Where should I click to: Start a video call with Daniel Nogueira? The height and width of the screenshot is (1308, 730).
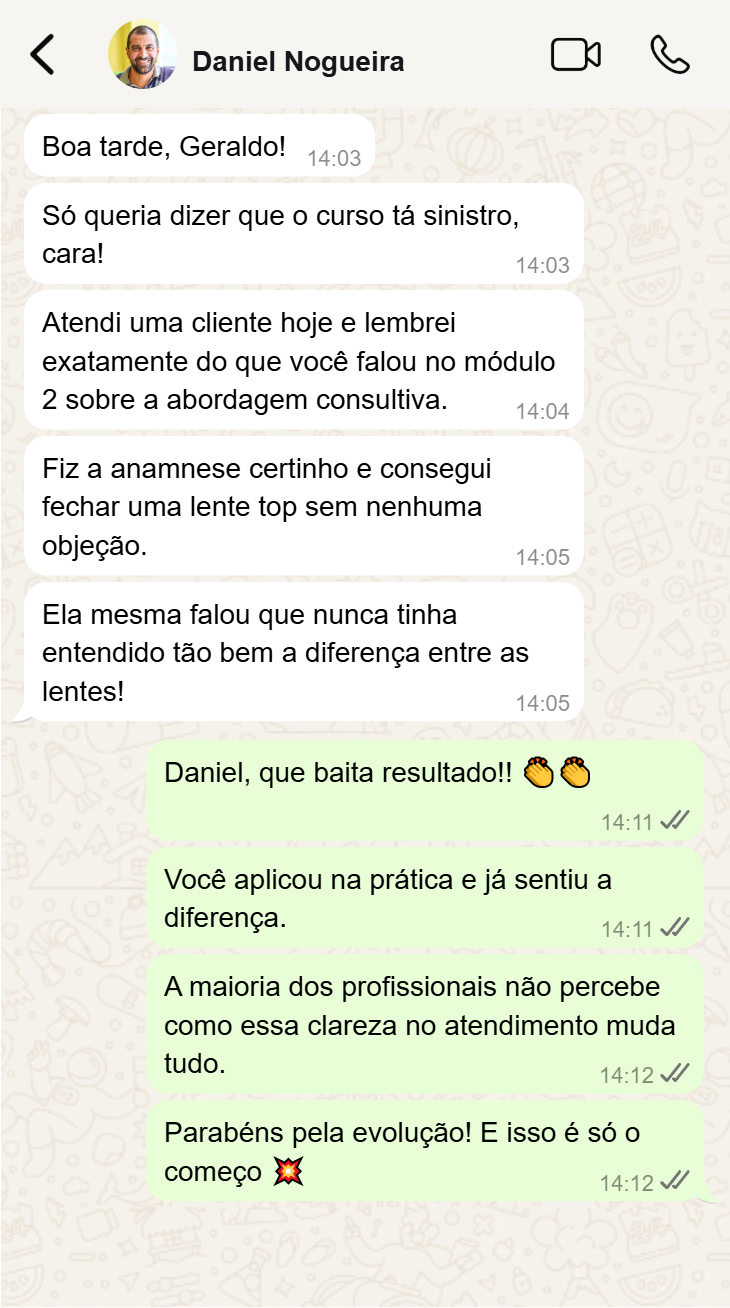point(575,55)
